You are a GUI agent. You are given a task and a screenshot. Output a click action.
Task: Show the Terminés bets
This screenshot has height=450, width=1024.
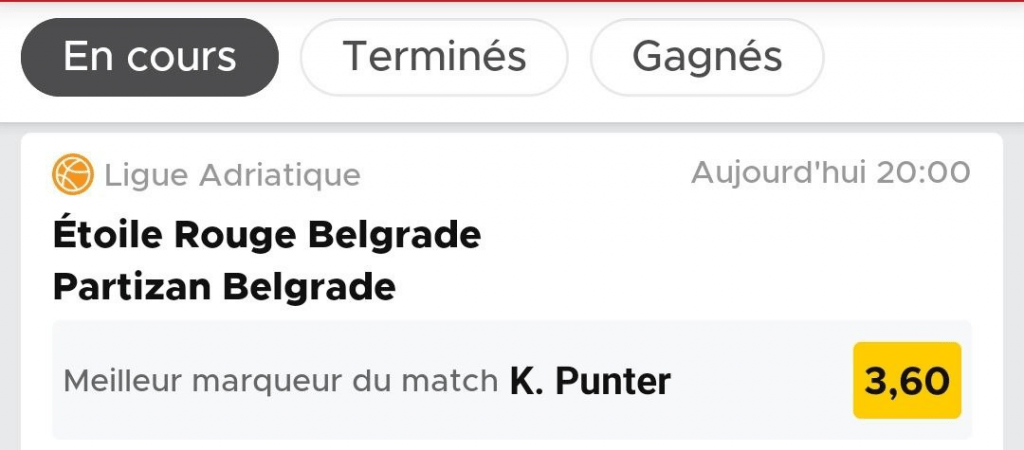tap(434, 57)
